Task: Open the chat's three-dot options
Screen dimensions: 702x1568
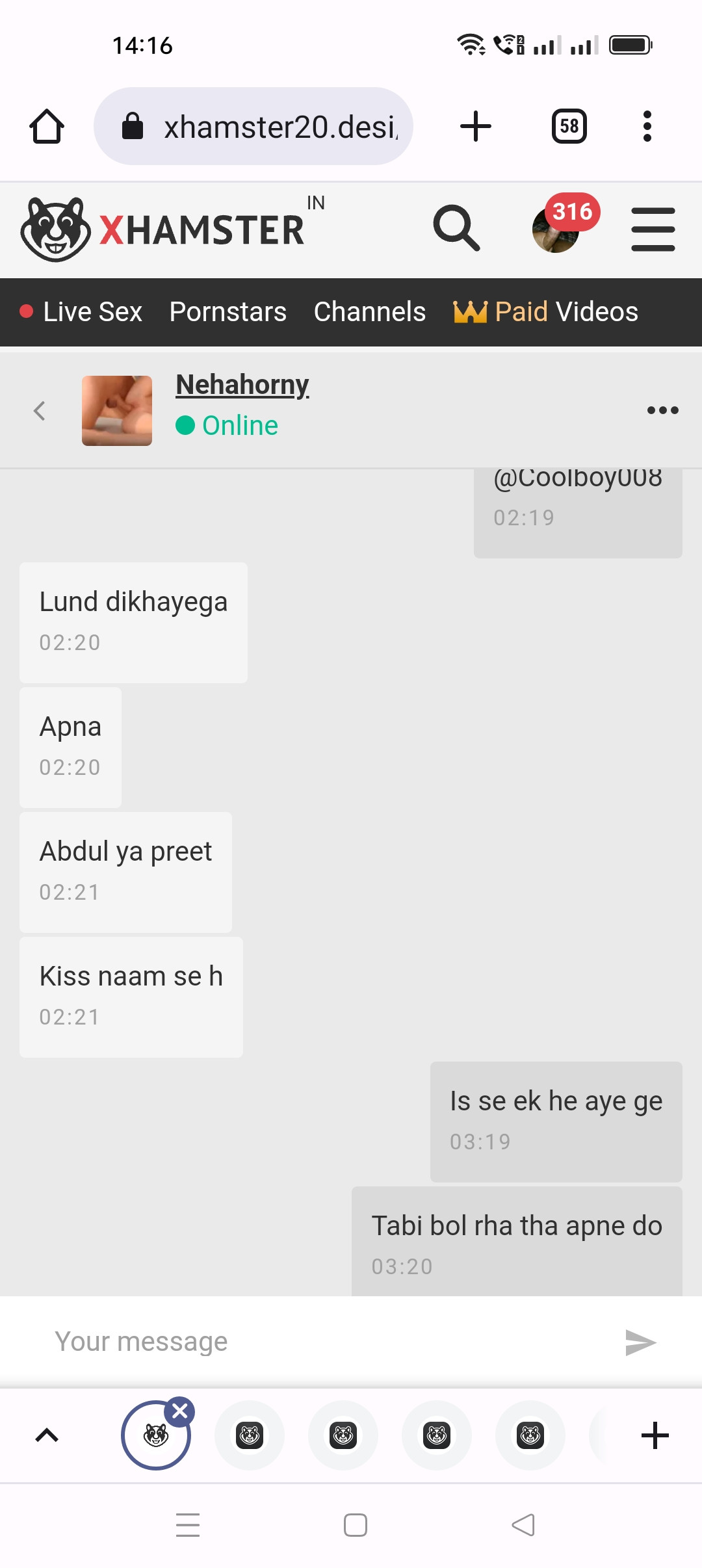Action: (x=662, y=410)
